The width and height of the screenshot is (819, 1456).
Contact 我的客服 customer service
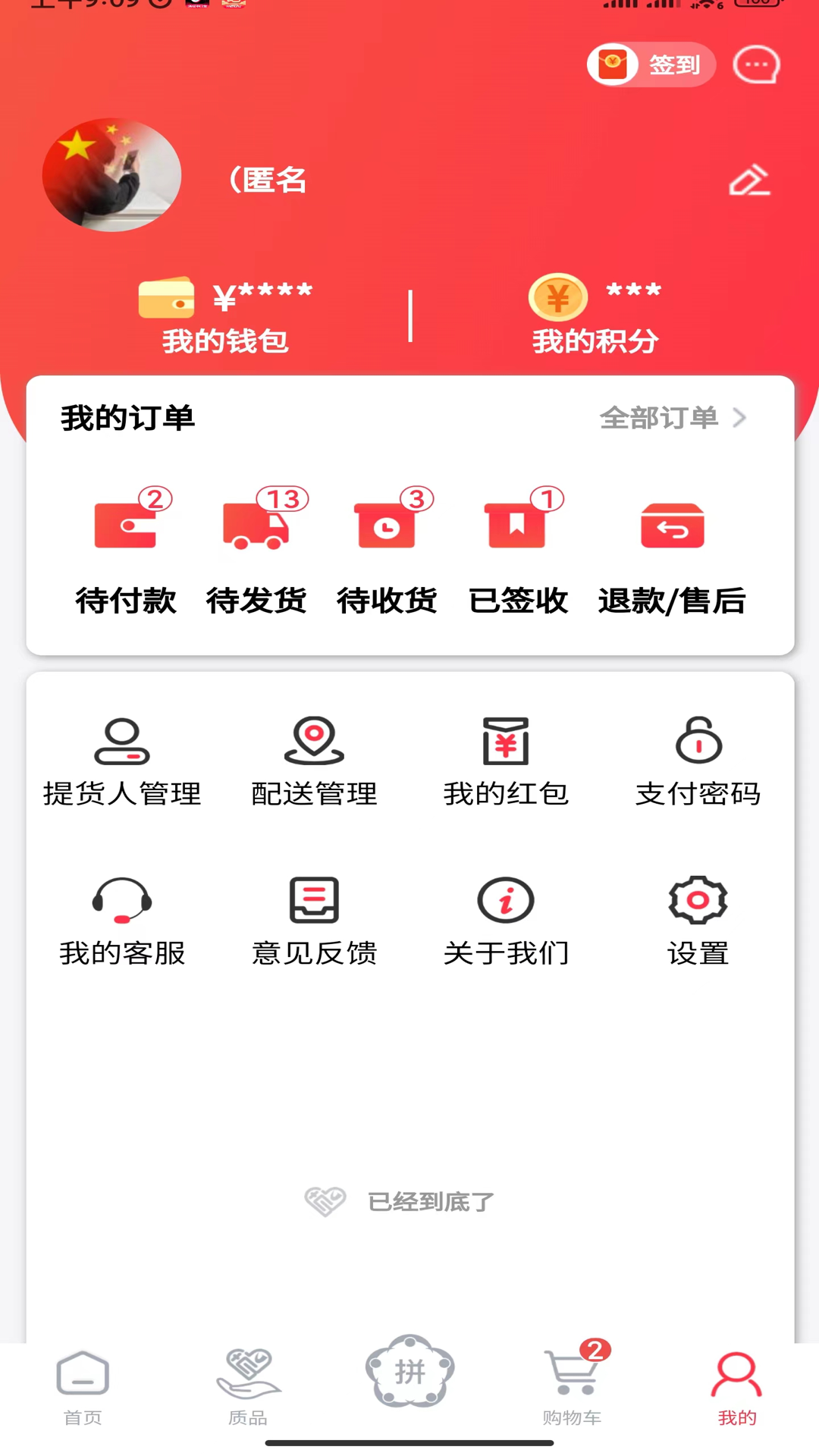[x=122, y=921]
